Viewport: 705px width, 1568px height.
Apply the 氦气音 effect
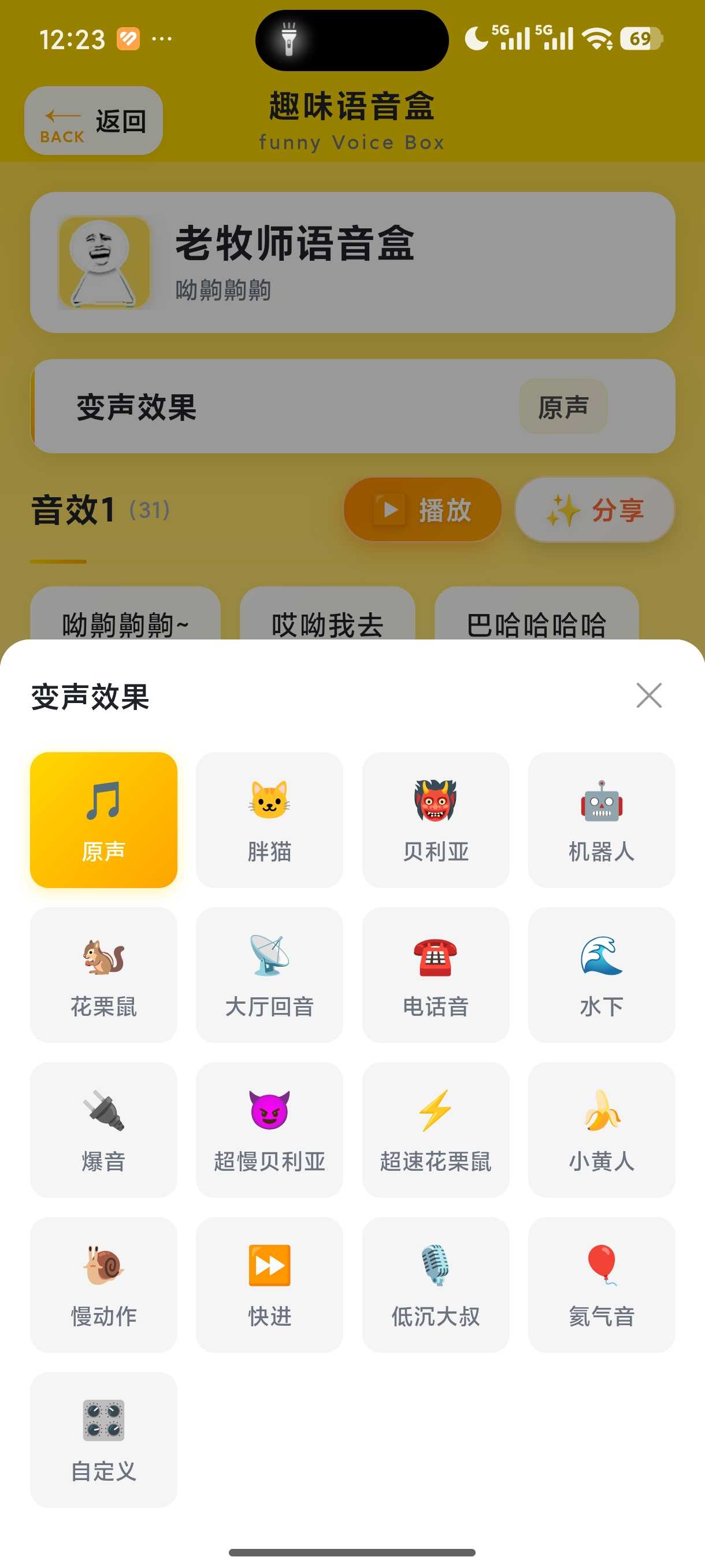coord(602,1285)
